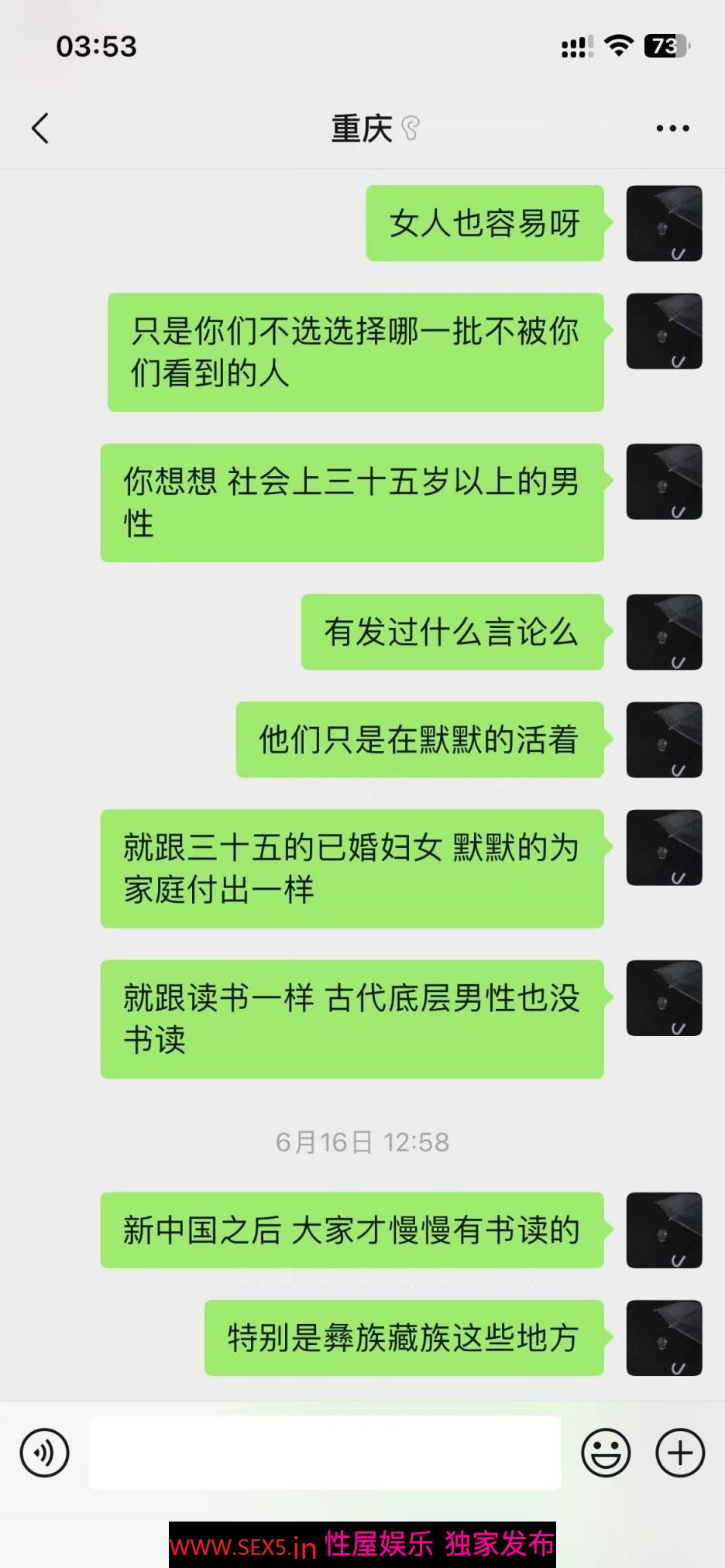Focus the message text field
The width and height of the screenshot is (725, 1568).
click(x=325, y=1453)
